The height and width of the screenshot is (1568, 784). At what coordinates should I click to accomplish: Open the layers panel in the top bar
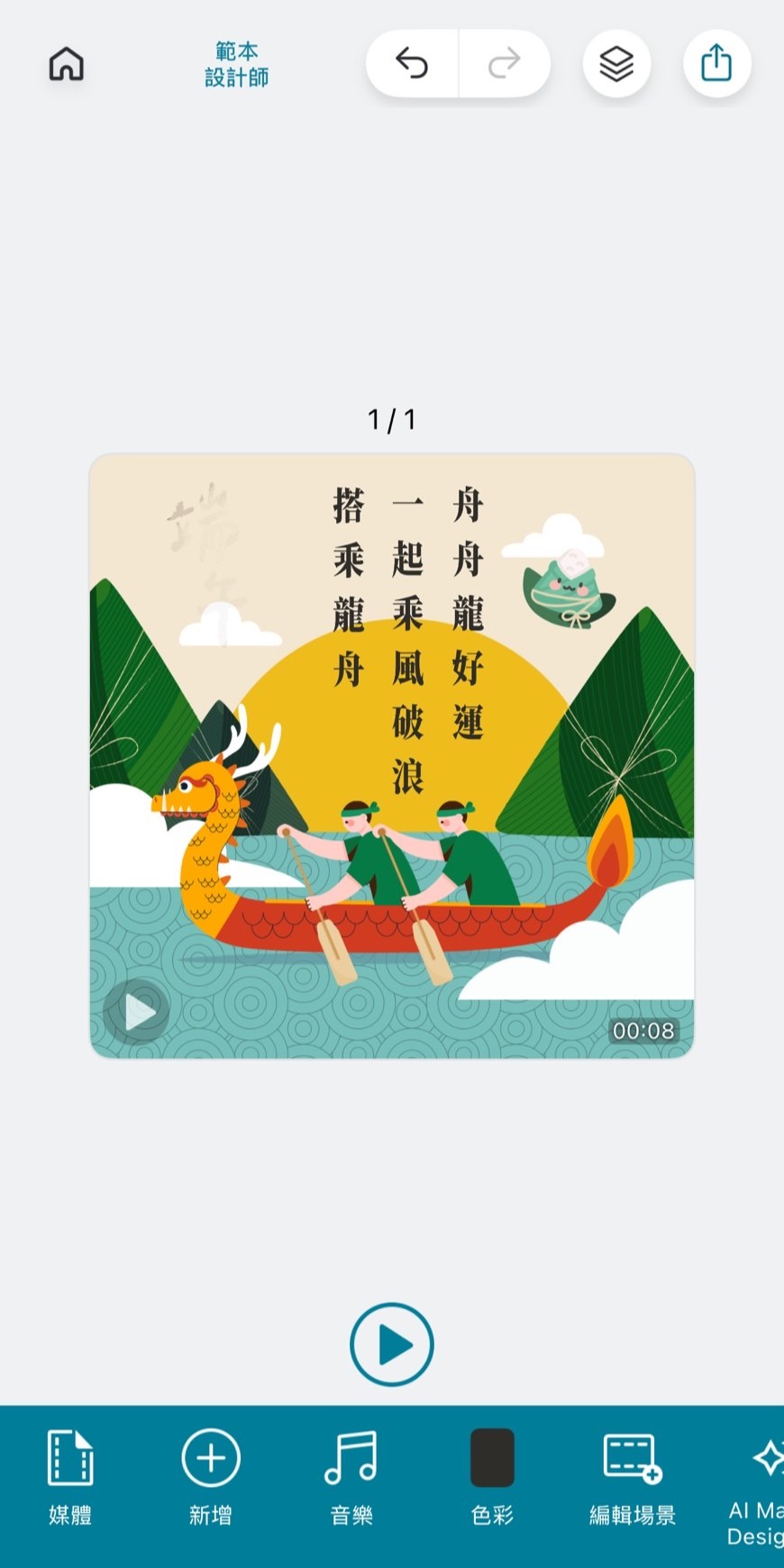pos(616,63)
